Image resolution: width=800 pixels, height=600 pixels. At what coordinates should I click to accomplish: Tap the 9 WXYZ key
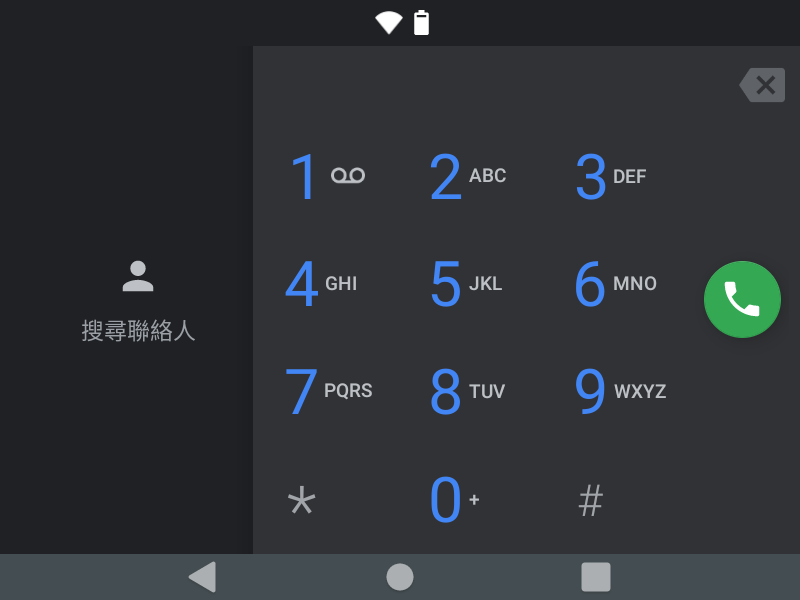point(618,392)
